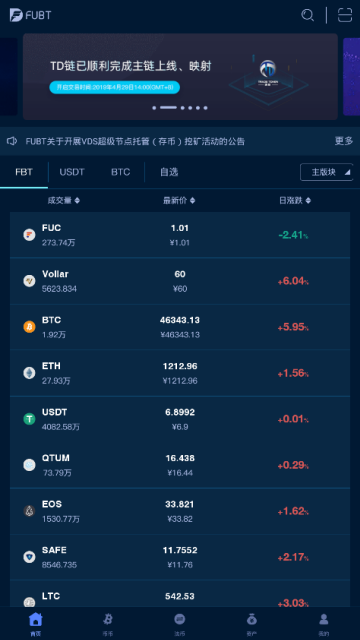Go to the 币币 trading tab
The width and height of the screenshot is (360, 640).
tap(108, 624)
